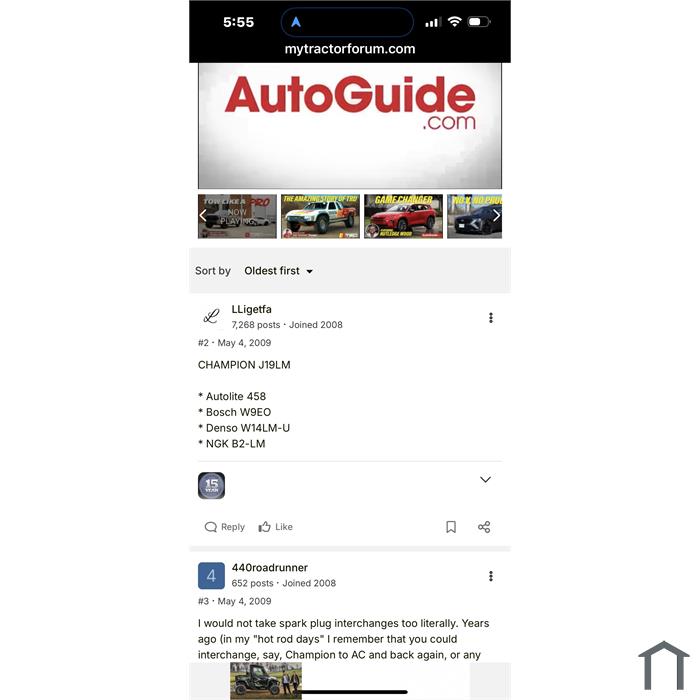Reply to LLigetfa's post
Screen dimensions: 700x700
(x=225, y=527)
